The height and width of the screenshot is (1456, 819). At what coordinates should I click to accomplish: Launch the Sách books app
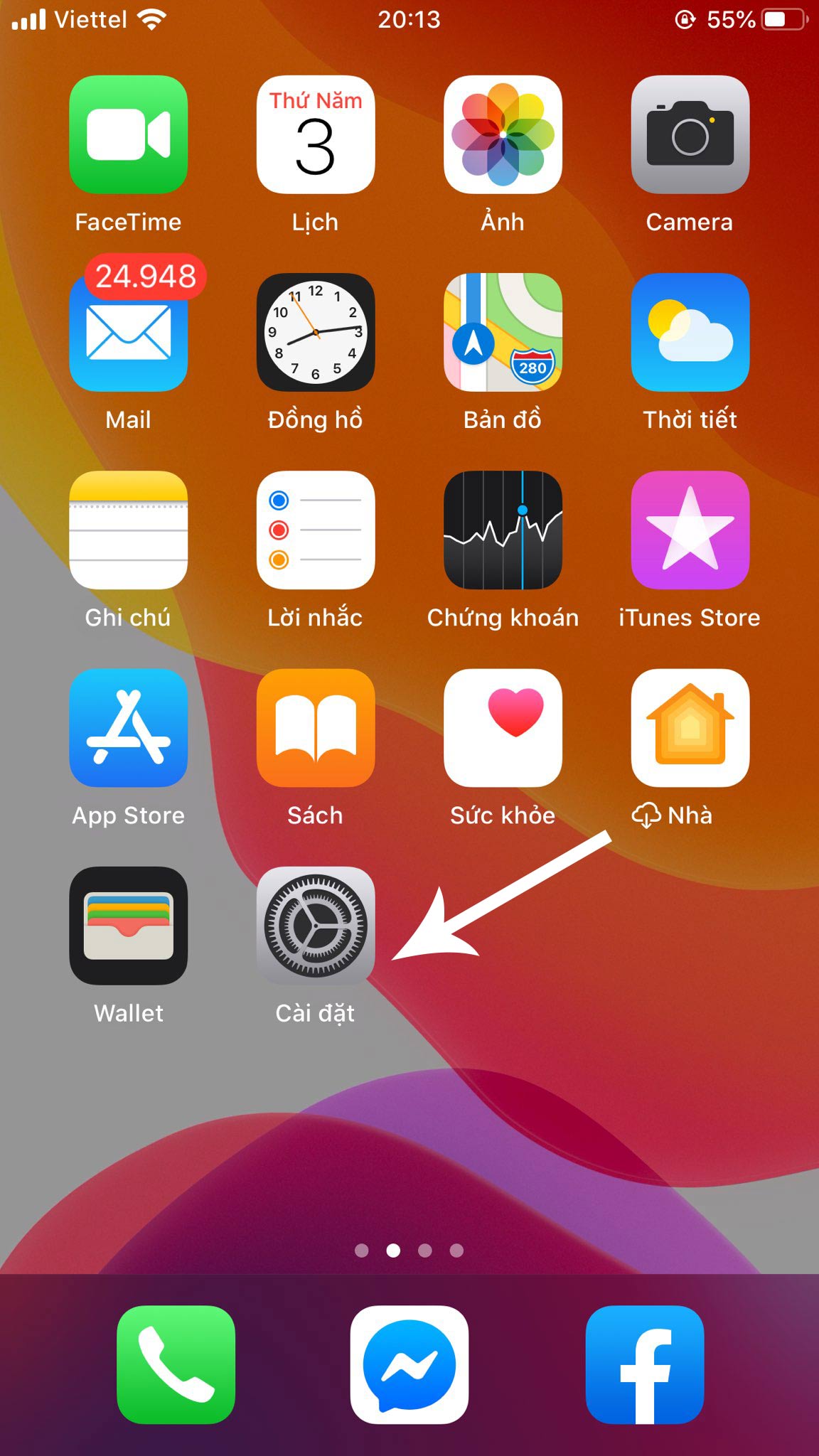tap(315, 727)
